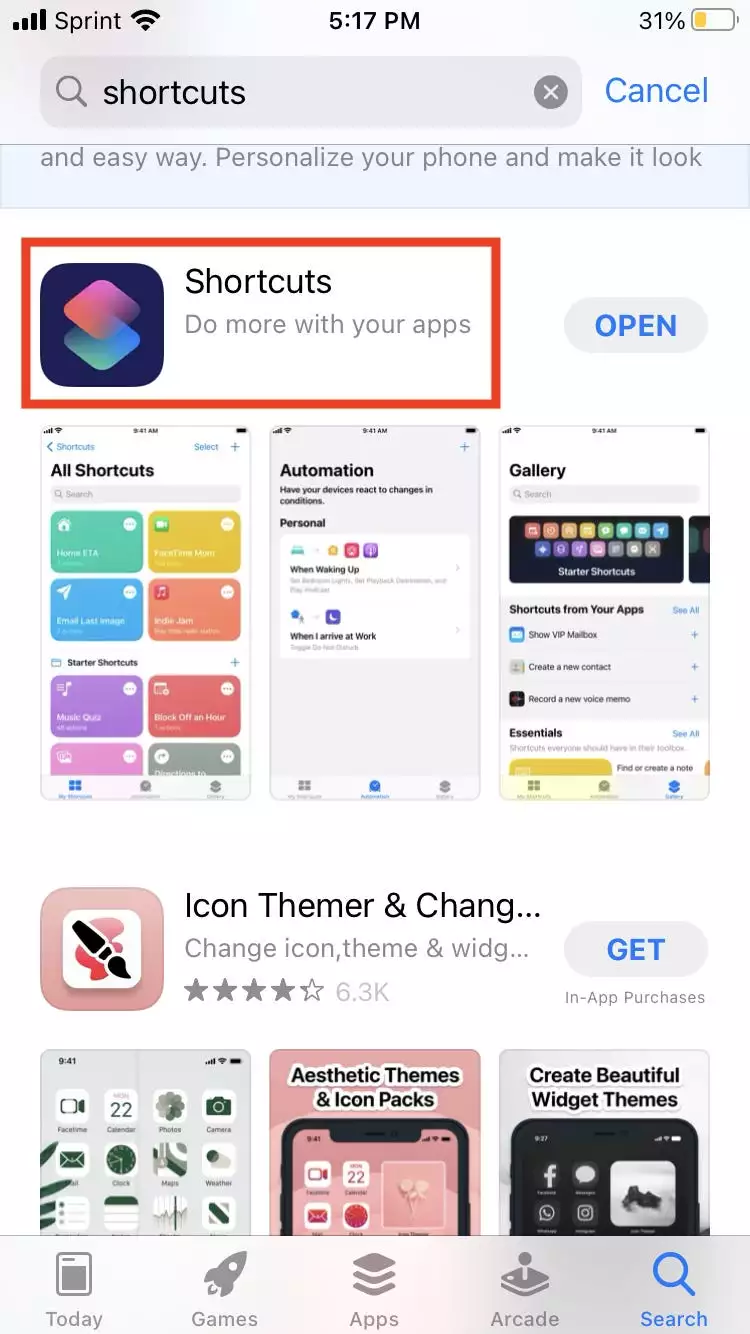View the Aesthetic Themes & Icon Packs screenshot
This screenshot has height=1334, width=750.
tap(375, 1140)
